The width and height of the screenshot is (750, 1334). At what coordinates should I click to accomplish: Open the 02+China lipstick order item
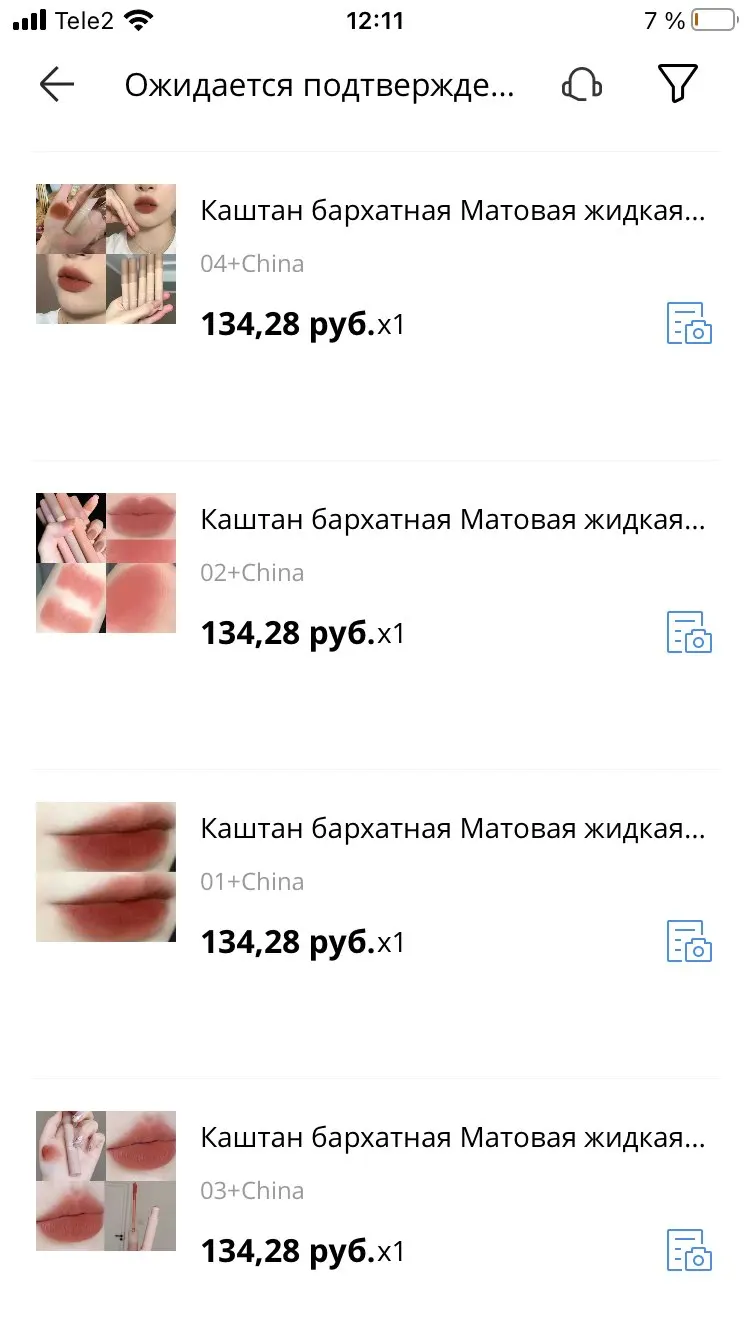click(x=452, y=520)
